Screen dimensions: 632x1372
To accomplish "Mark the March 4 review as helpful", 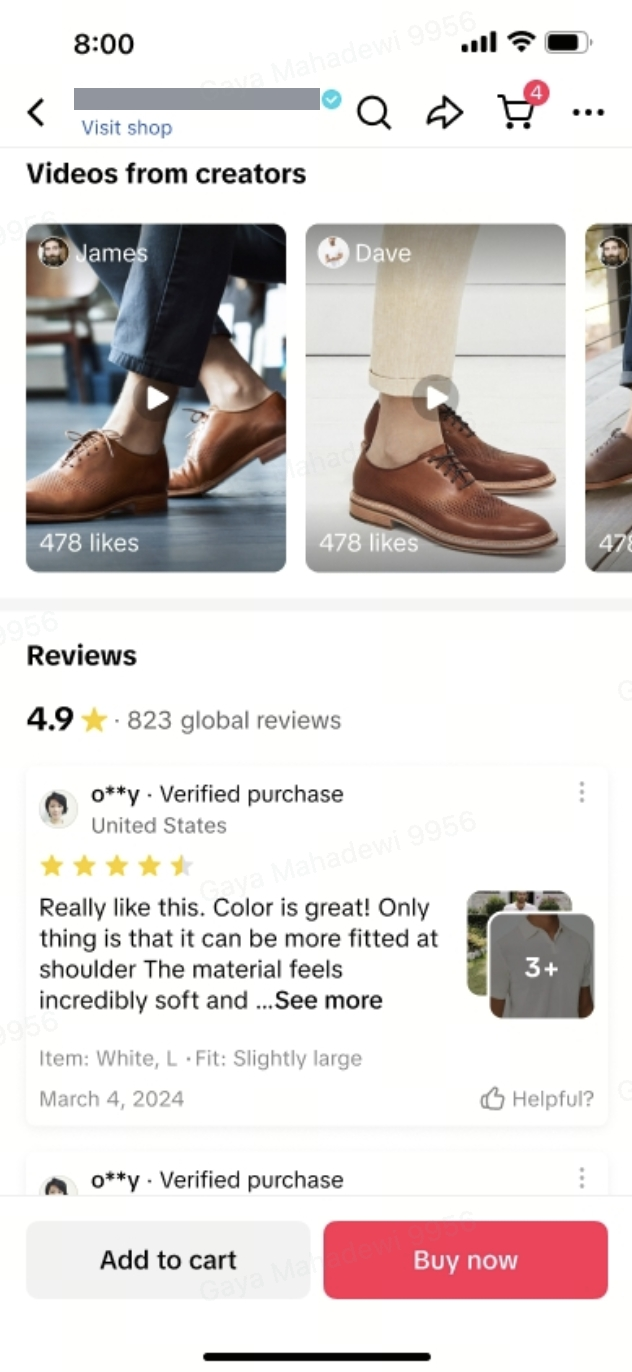I will [537, 1099].
